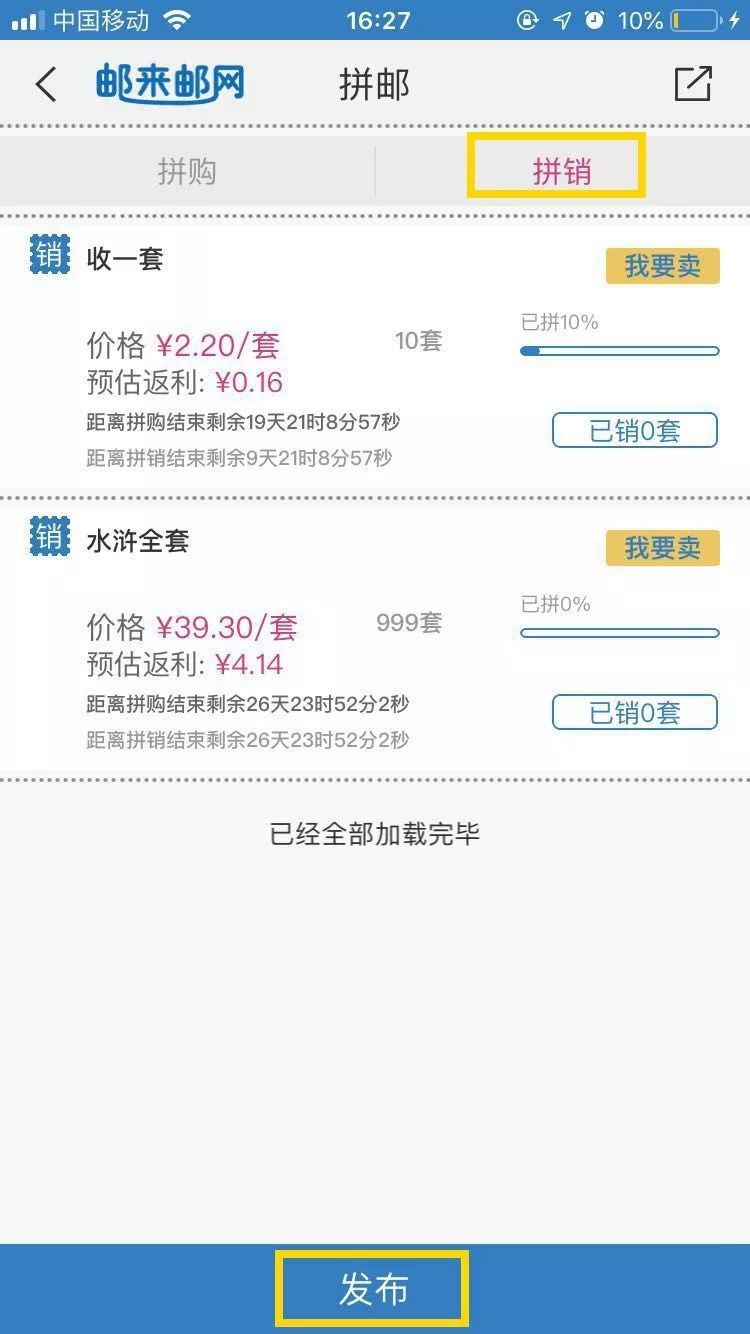Screen dimensions: 750x1334
Task: Open the share icon in header
Action: [692, 84]
